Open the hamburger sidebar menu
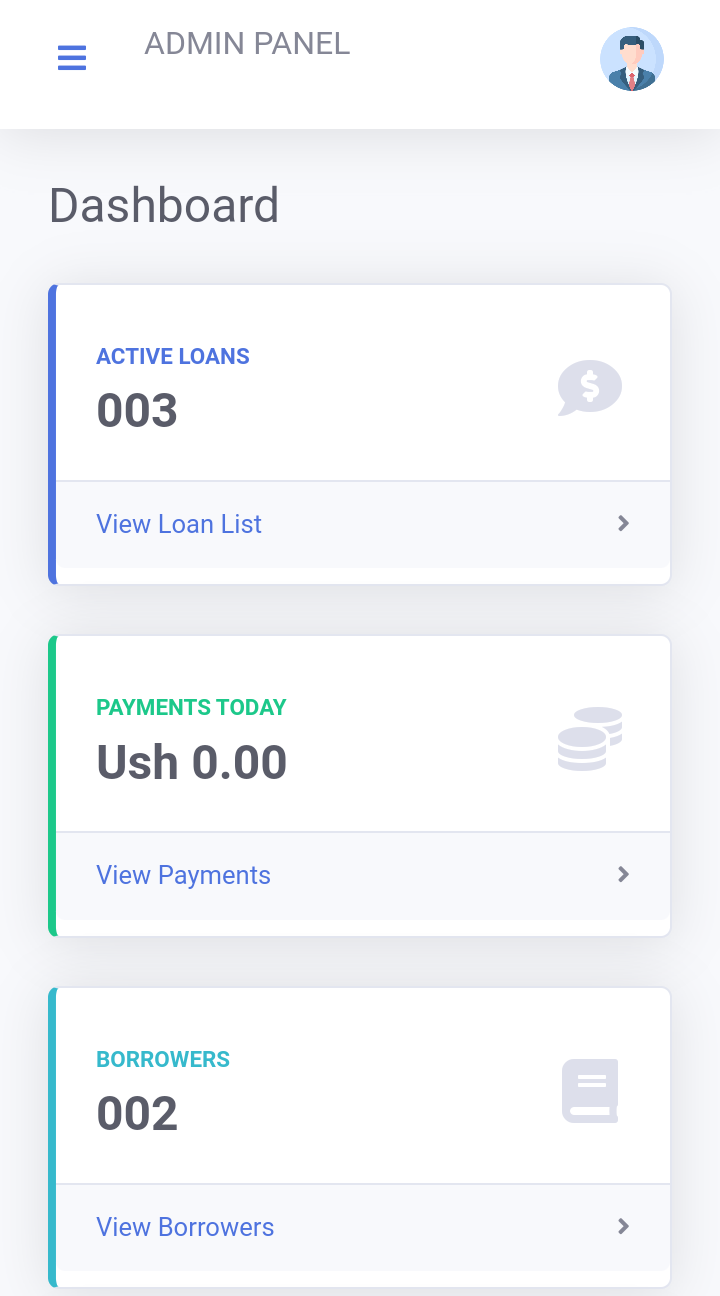The width and height of the screenshot is (720, 1296). (x=72, y=58)
